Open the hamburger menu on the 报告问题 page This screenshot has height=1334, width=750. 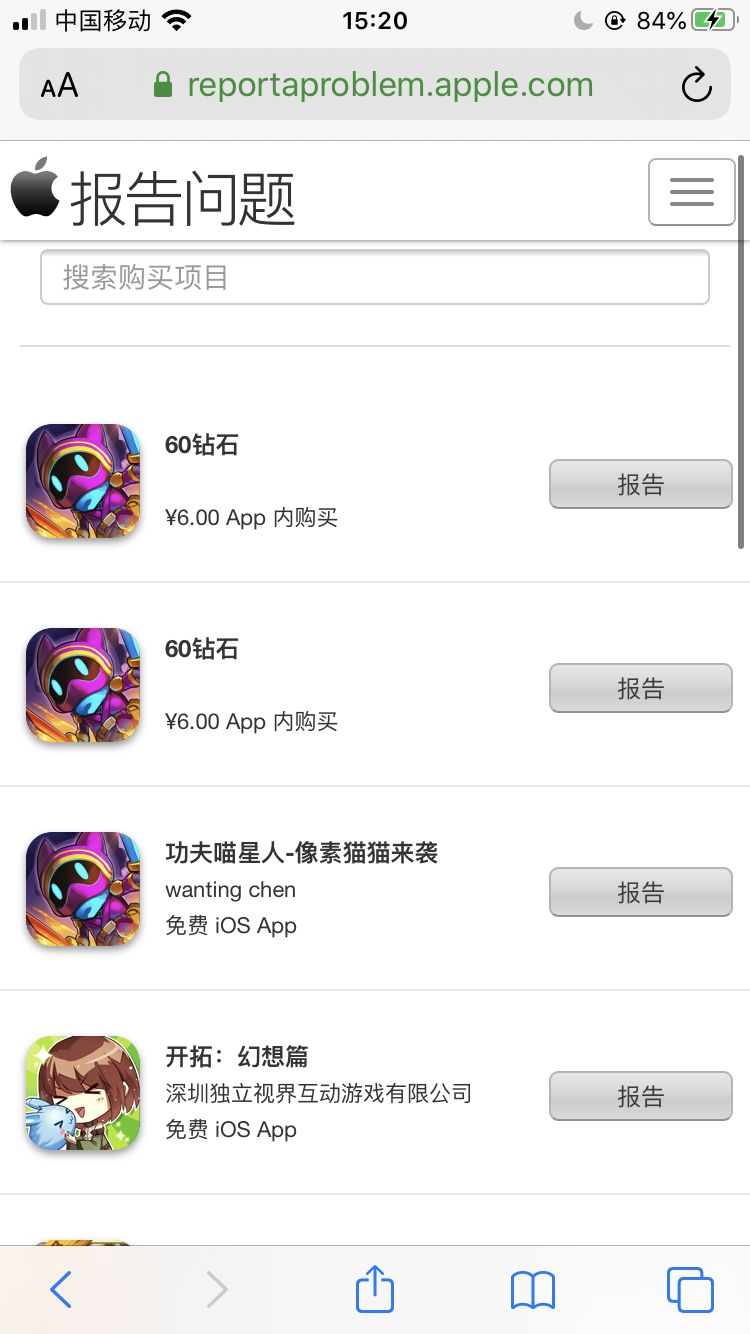691,192
